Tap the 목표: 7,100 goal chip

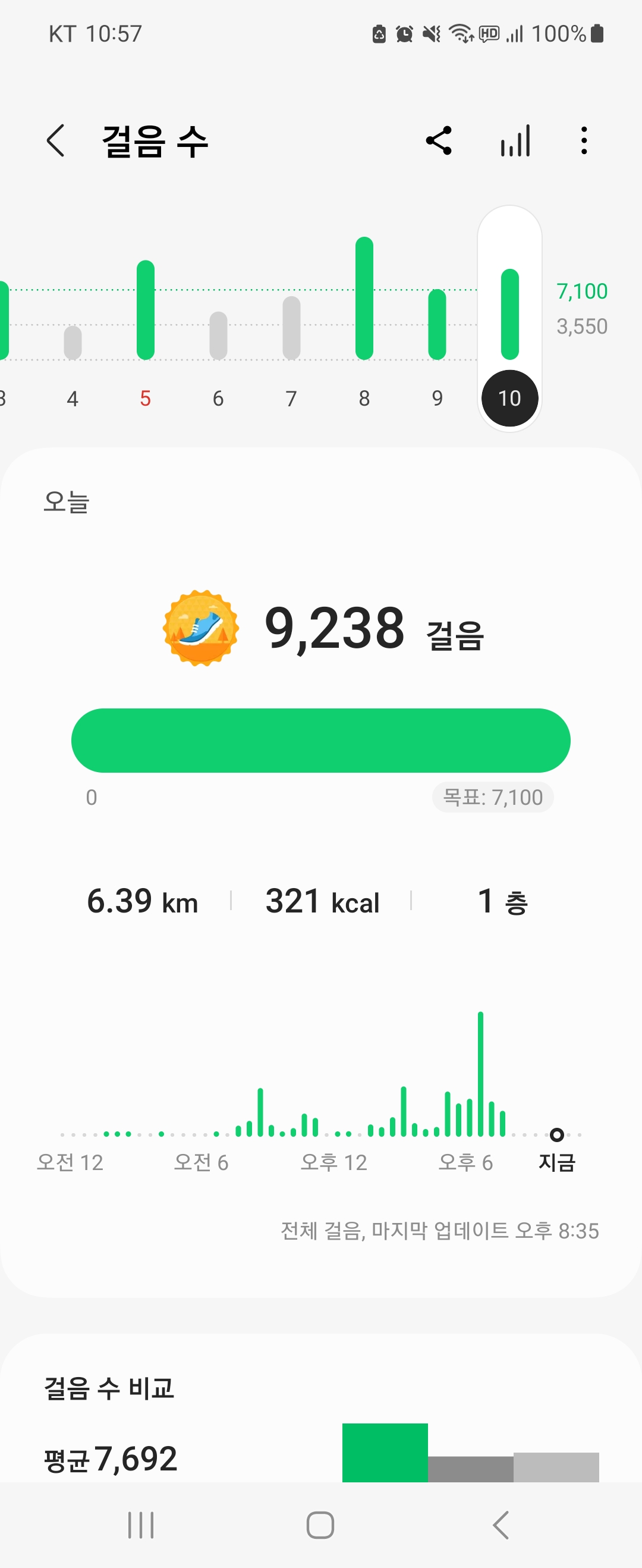tap(492, 798)
